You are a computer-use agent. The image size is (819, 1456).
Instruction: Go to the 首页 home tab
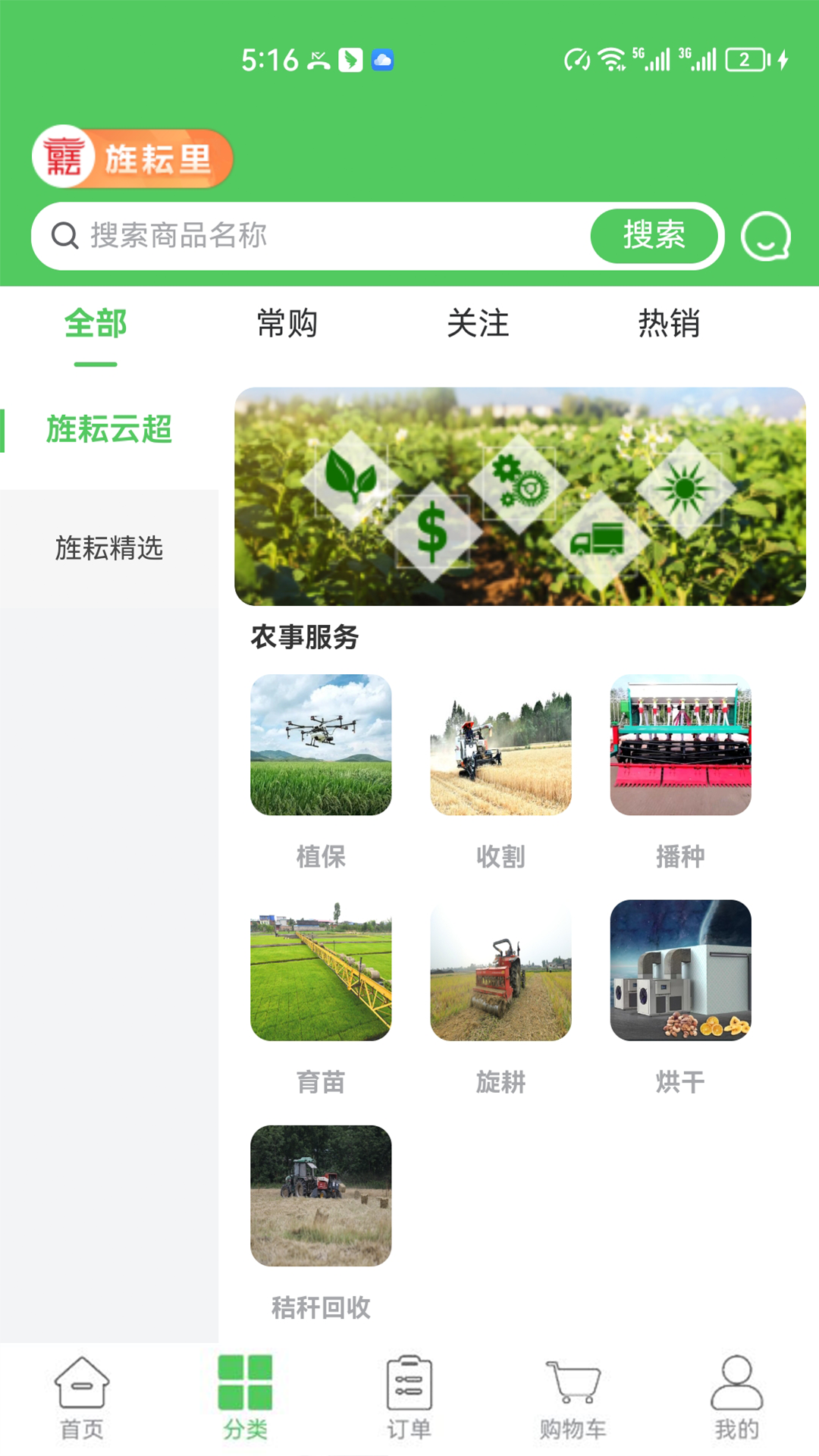pyautogui.click(x=82, y=1398)
